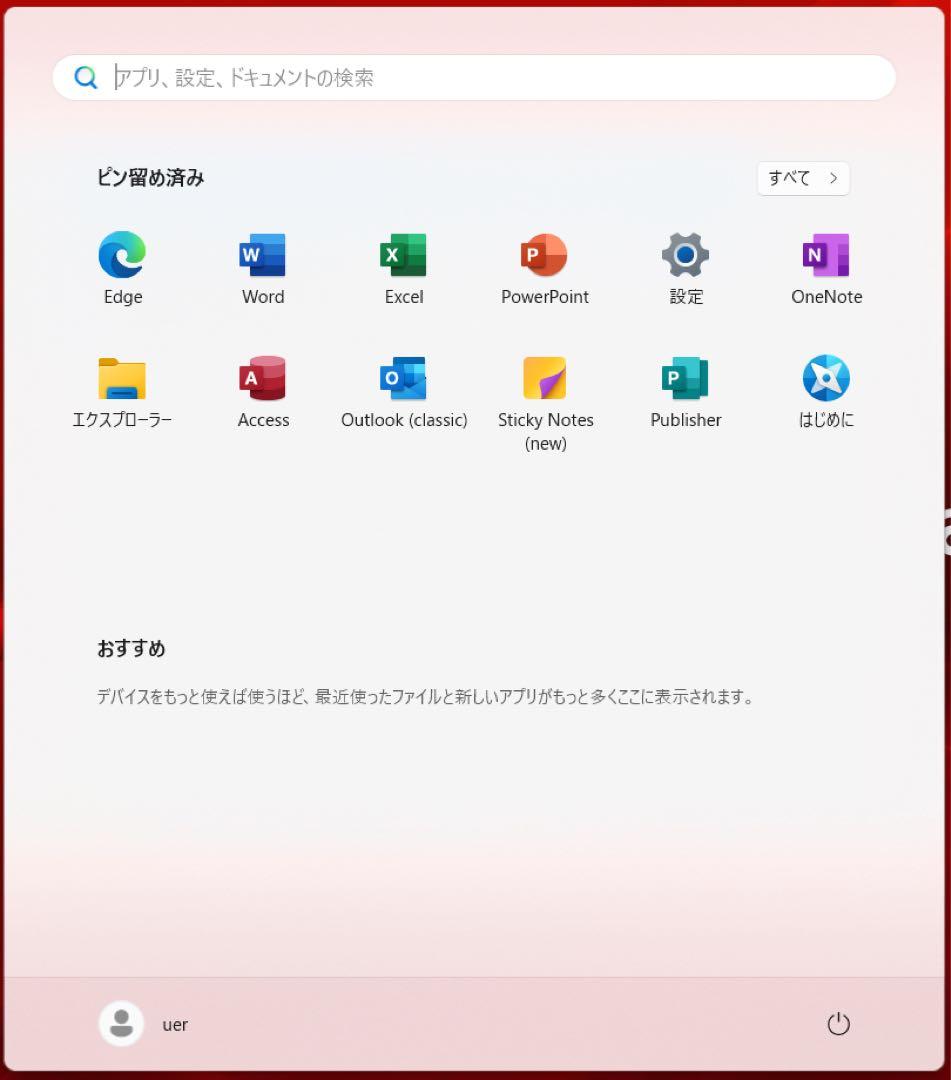Viewport: 951px width, 1080px height.
Task: Click the power options icon
Action: click(x=839, y=1024)
